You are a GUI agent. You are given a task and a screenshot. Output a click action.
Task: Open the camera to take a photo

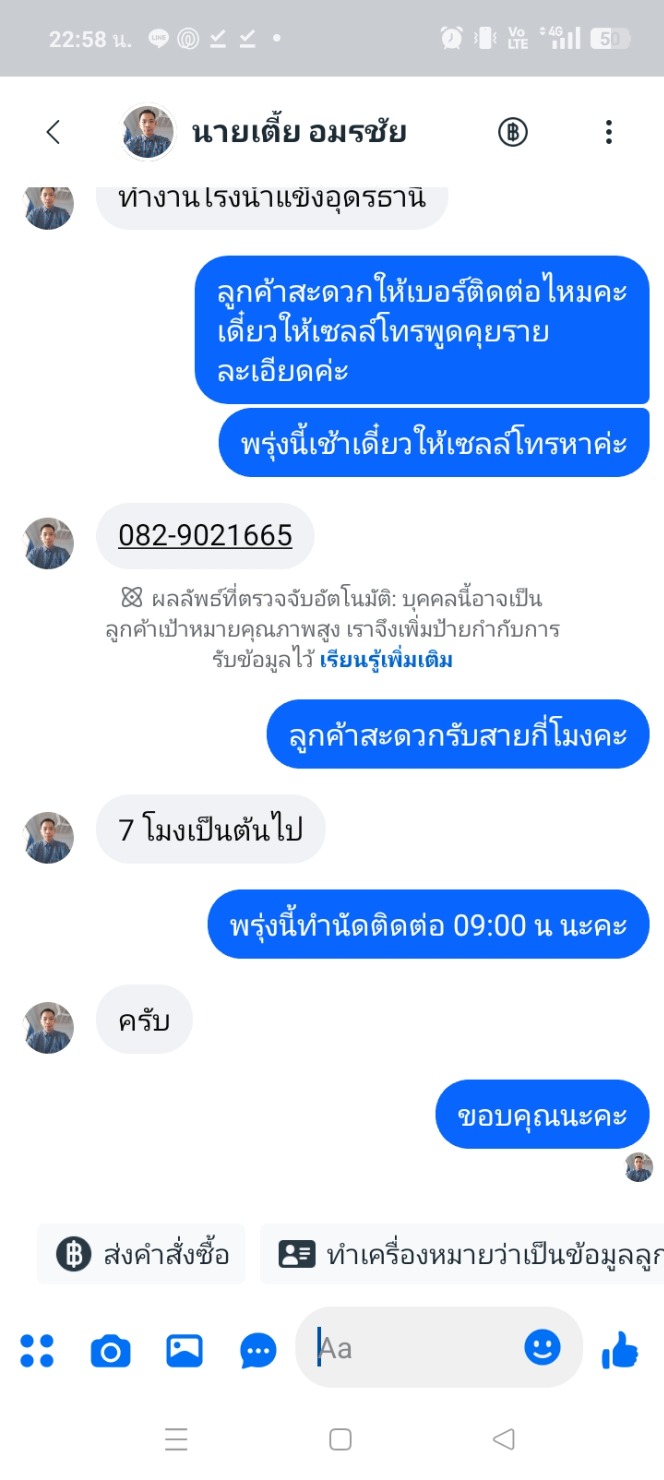(110, 1351)
